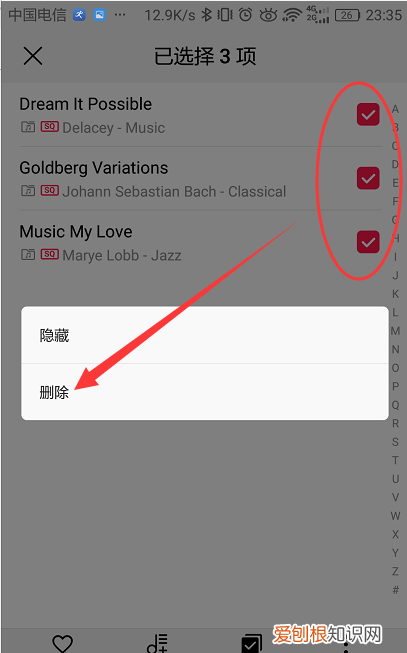Viewport: 407px width, 653px height.
Task: Add selected songs to favorites heart
Action: coord(62,643)
